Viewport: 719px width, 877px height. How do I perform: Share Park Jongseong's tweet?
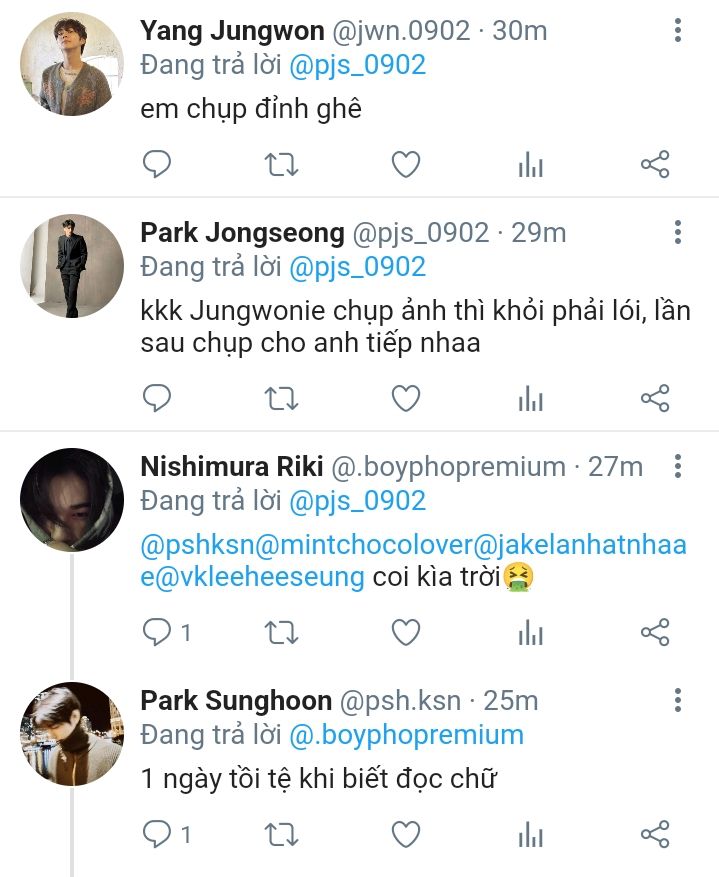pos(654,399)
